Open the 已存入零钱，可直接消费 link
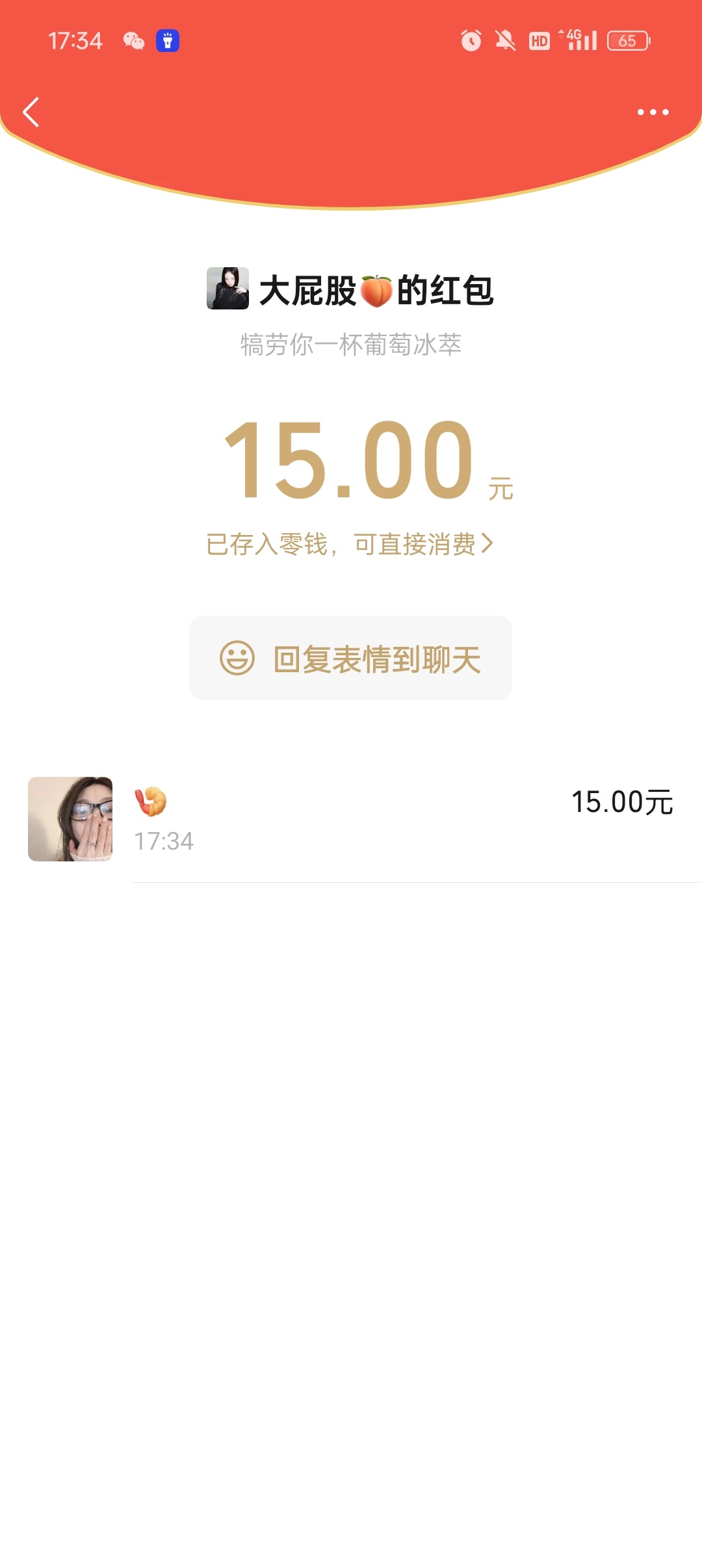This screenshot has height=1568, width=702. click(x=350, y=544)
